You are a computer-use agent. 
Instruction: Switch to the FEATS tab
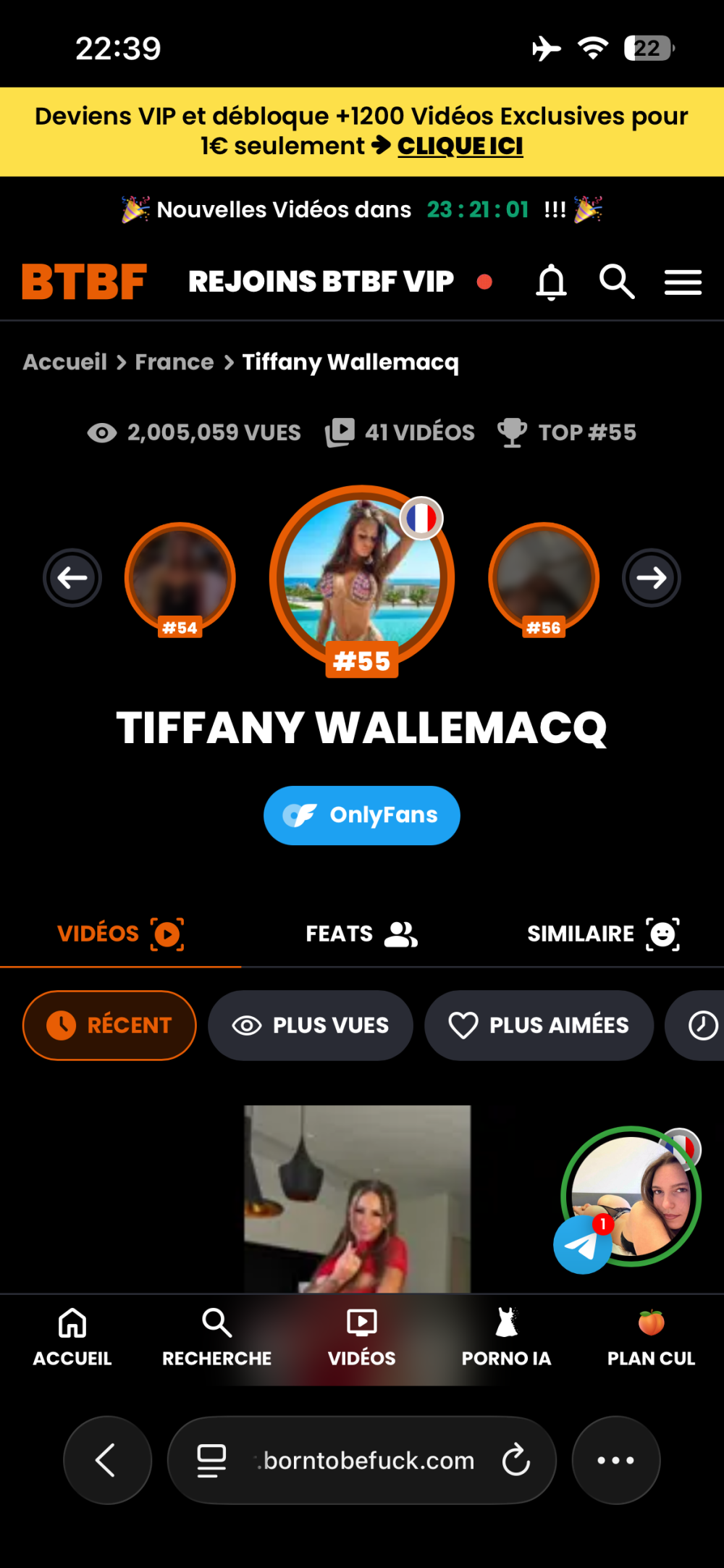click(361, 934)
